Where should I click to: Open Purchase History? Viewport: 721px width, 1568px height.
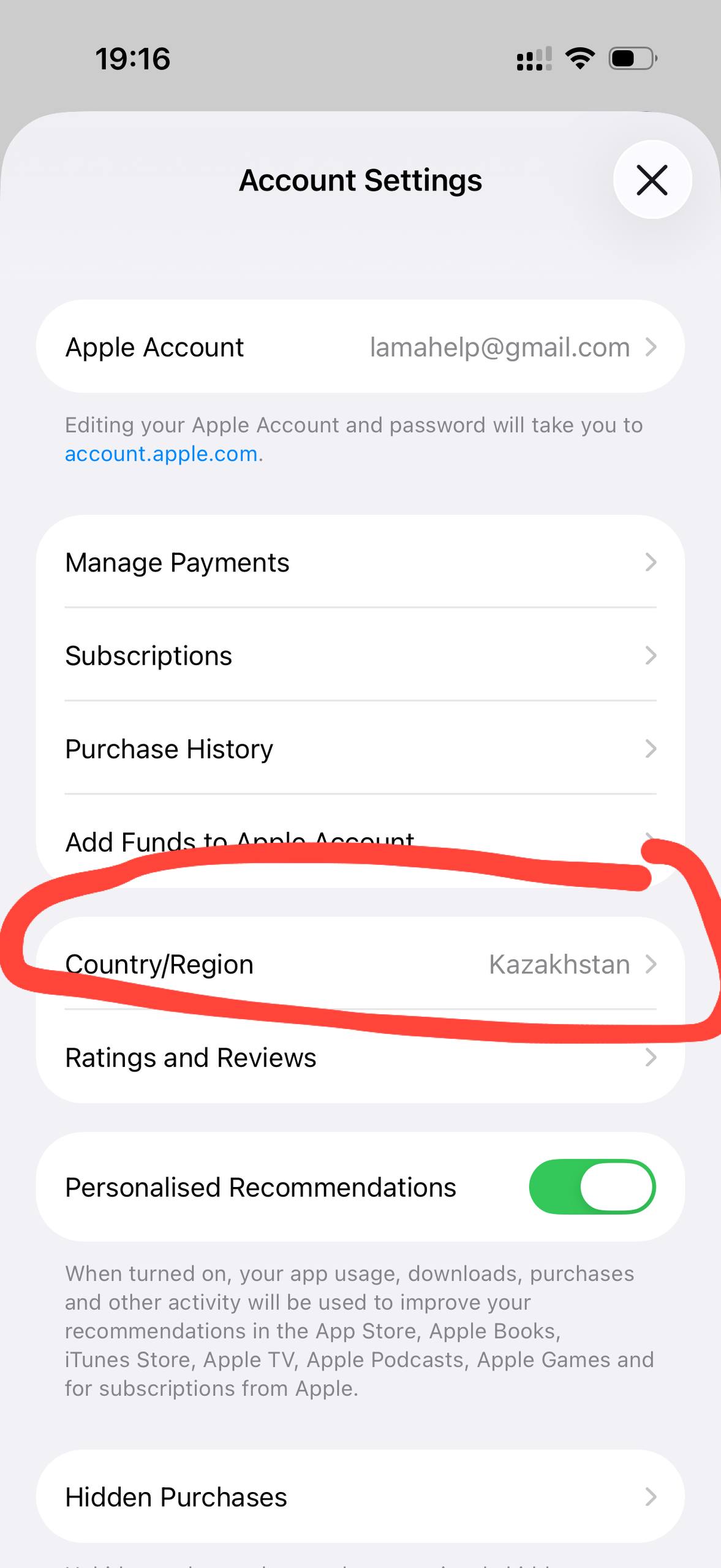pyautogui.click(x=360, y=748)
